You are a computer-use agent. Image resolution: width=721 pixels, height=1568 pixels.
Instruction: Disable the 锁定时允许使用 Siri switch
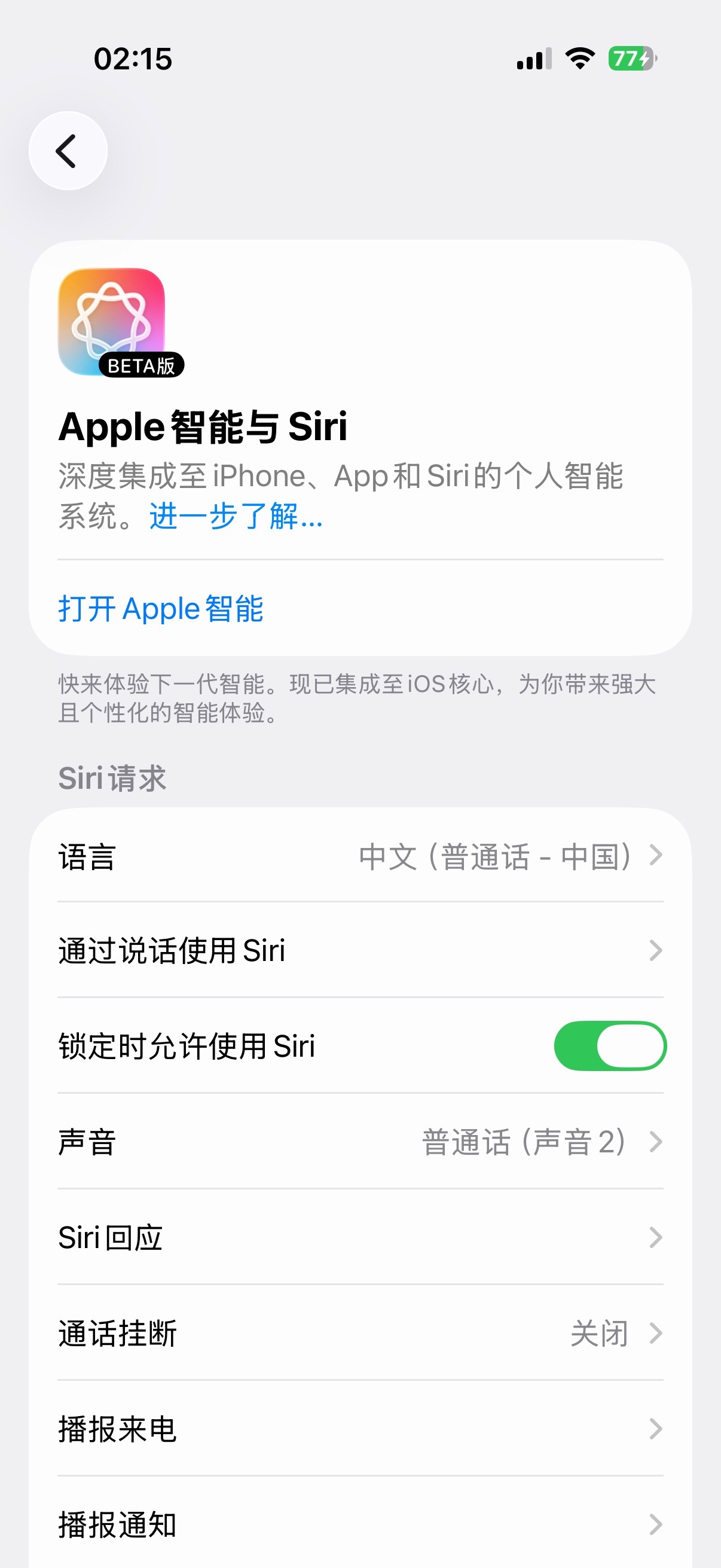click(610, 1045)
